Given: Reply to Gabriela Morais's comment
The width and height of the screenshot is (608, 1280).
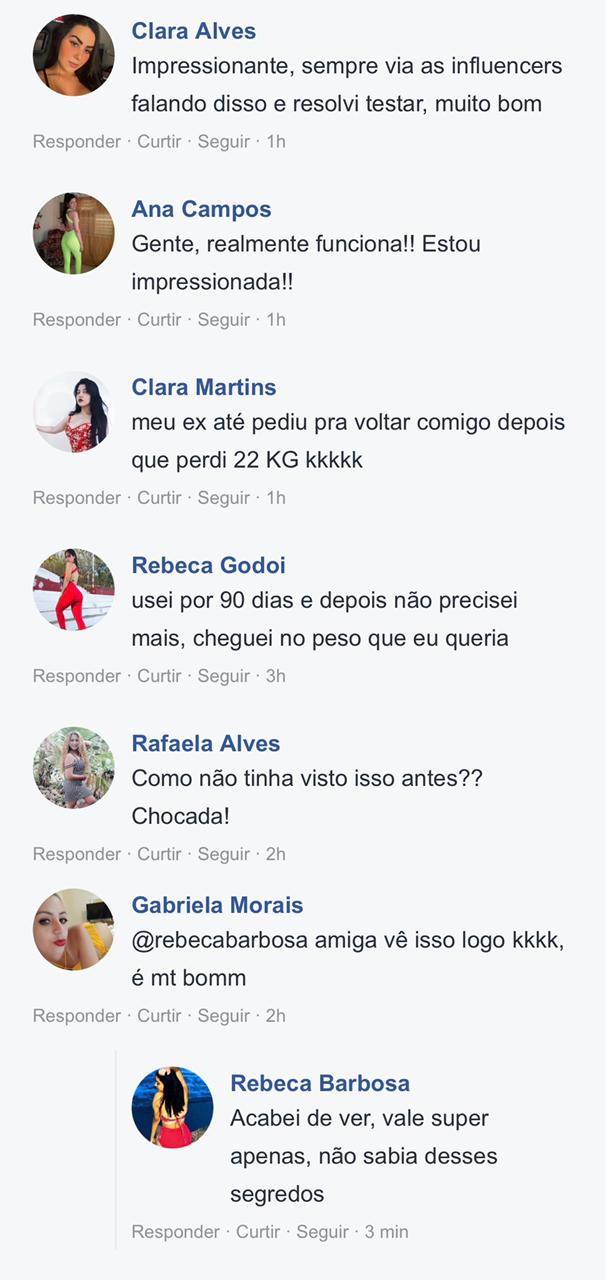Looking at the screenshot, I should pyautogui.click(x=76, y=1016).
